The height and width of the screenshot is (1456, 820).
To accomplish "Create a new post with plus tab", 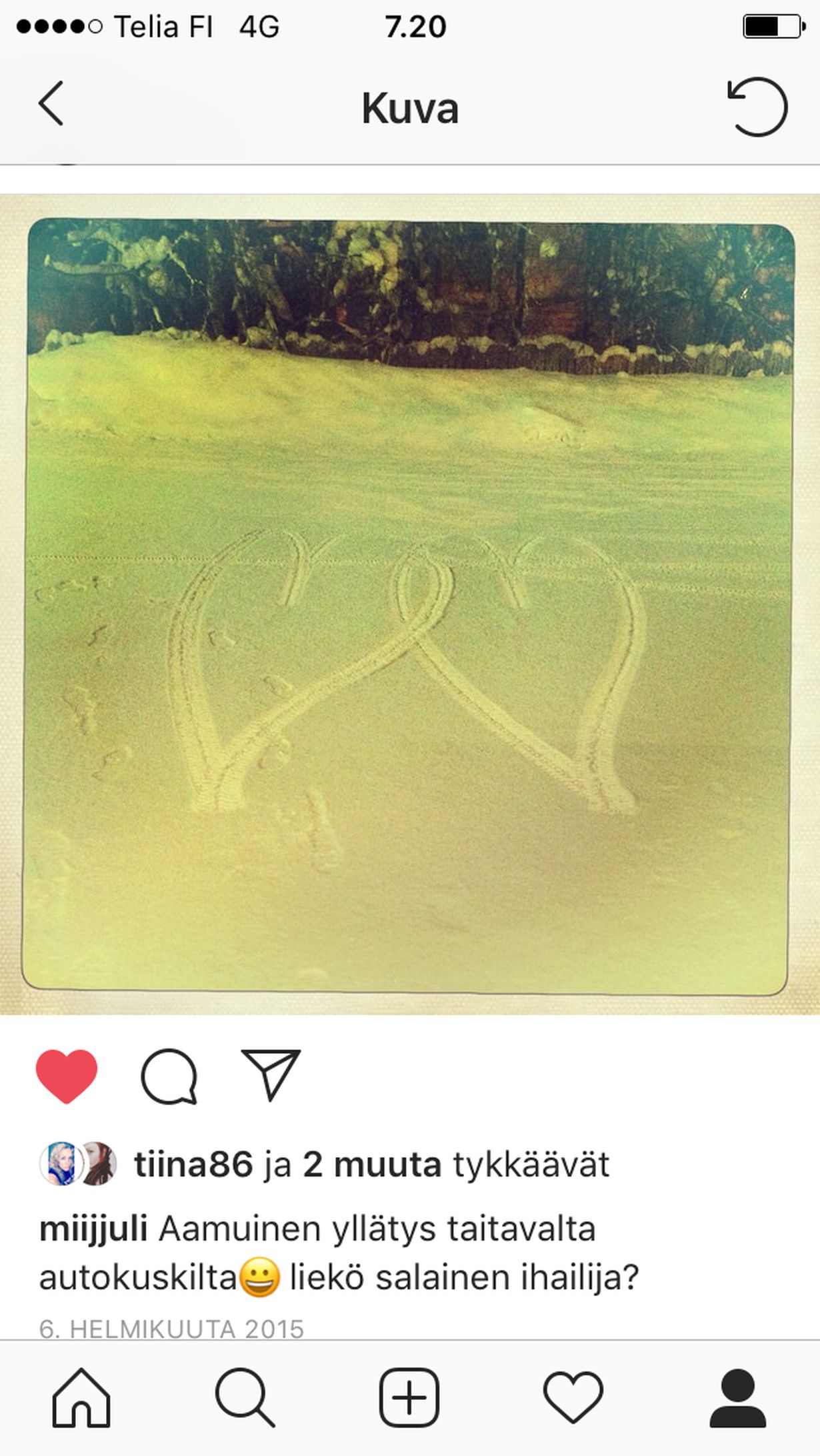I will tap(409, 1397).
